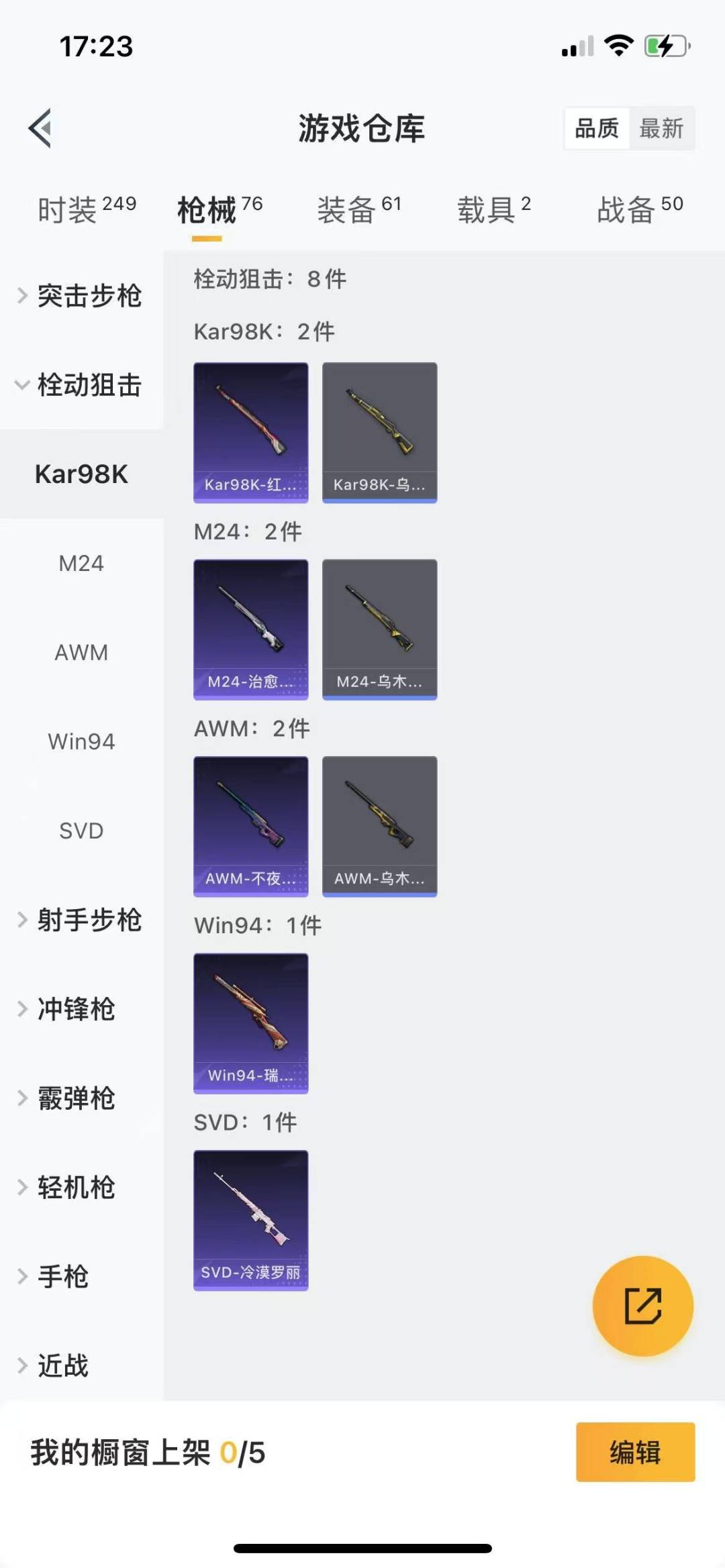Open the M24-治愈 skin tile

(250, 629)
